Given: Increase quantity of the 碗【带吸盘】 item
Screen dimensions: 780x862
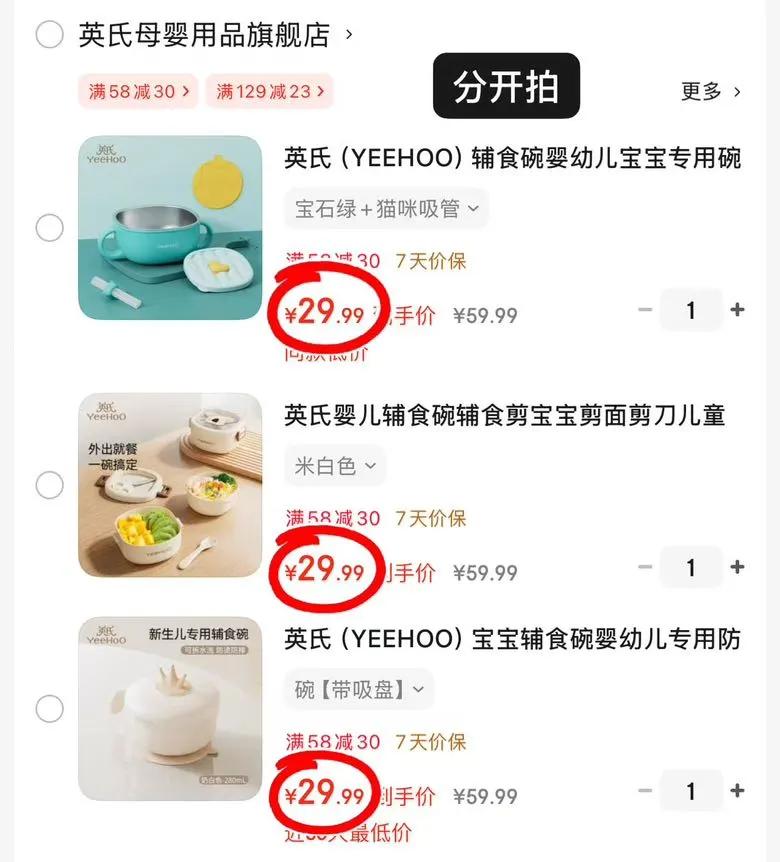Looking at the screenshot, I should (738, 791).
